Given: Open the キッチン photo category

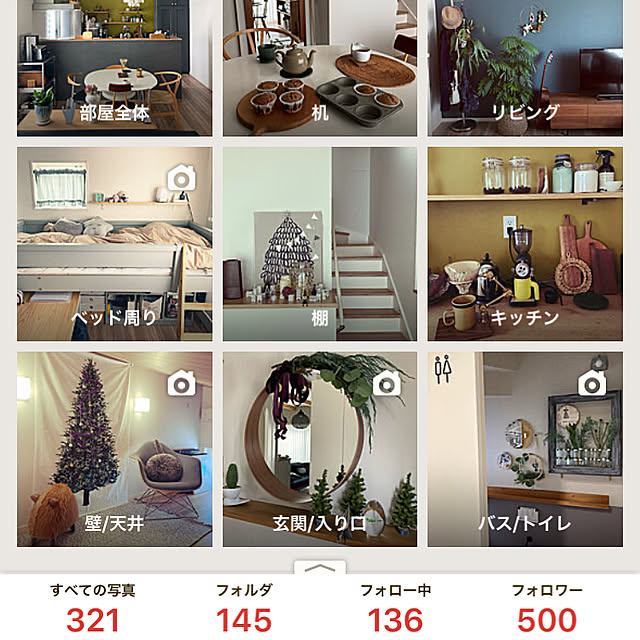Looking at the screenshot, I should pyautogui.click(x=525, y=245).
